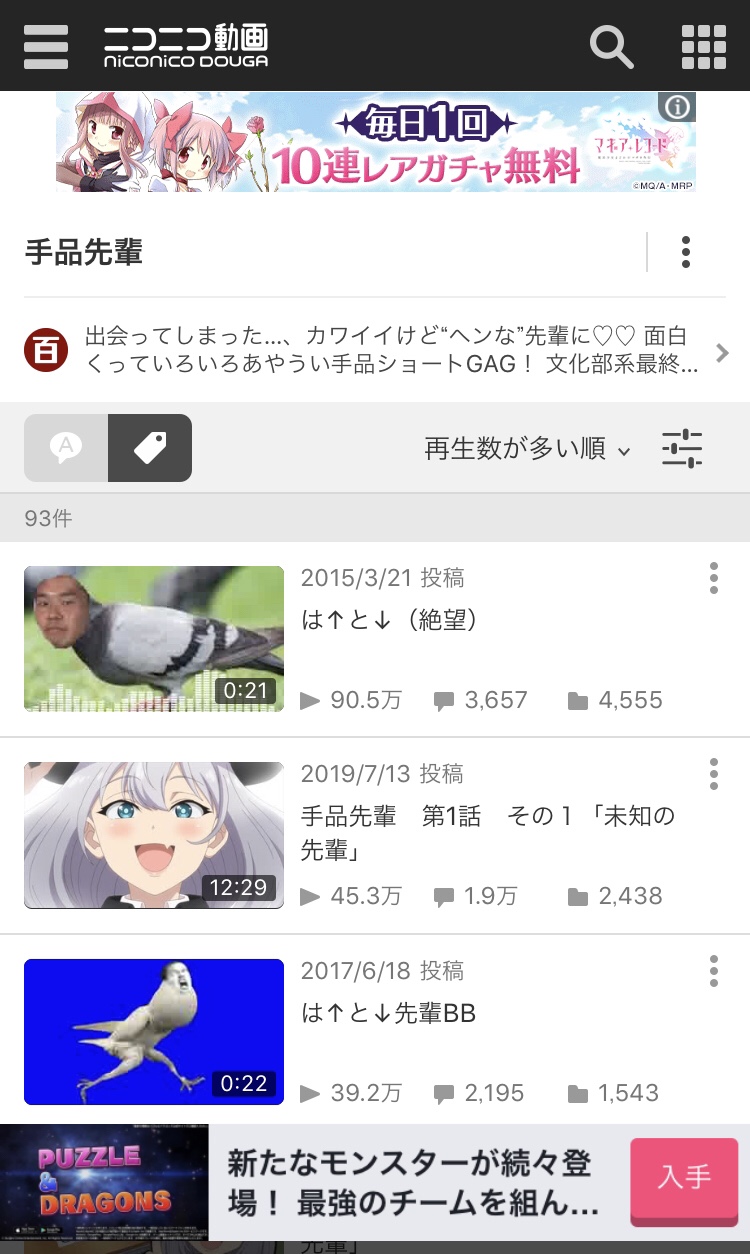Open the filter settings sliders icon
750x1254 pixels.
click(x=683, y=449)
